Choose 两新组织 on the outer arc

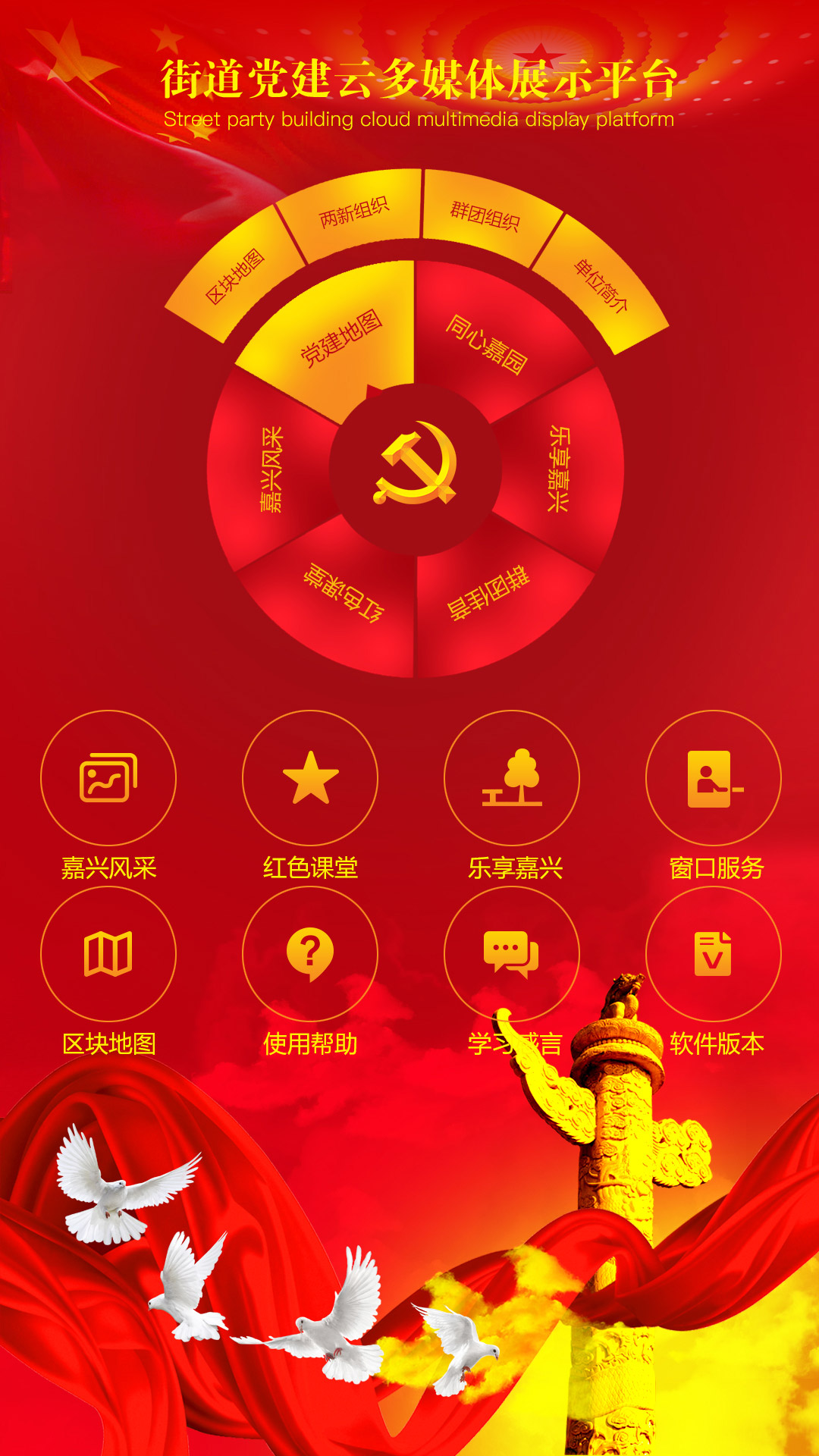coord(354,212)
